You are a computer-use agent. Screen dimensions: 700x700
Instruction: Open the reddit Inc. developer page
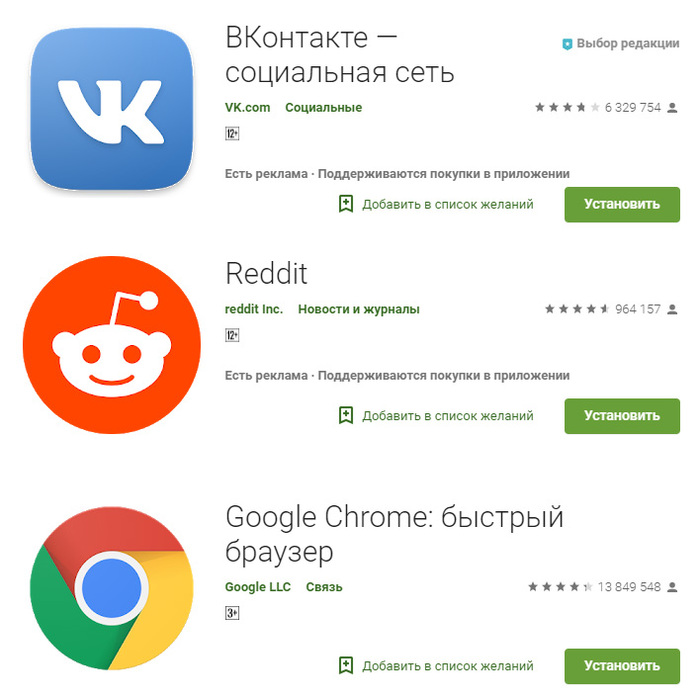point(254,309)
